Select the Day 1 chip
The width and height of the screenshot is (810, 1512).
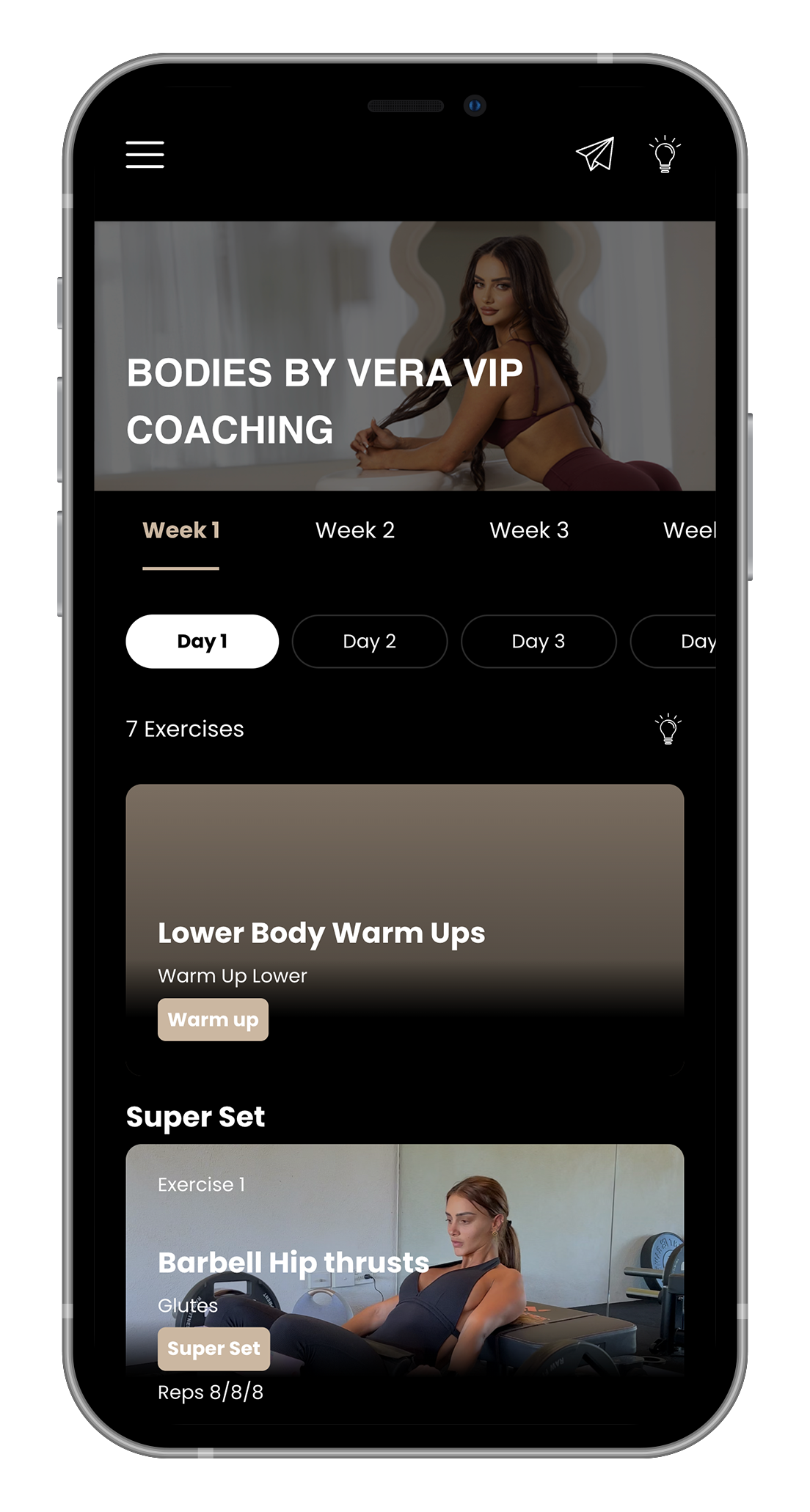(x=202, y=642)
